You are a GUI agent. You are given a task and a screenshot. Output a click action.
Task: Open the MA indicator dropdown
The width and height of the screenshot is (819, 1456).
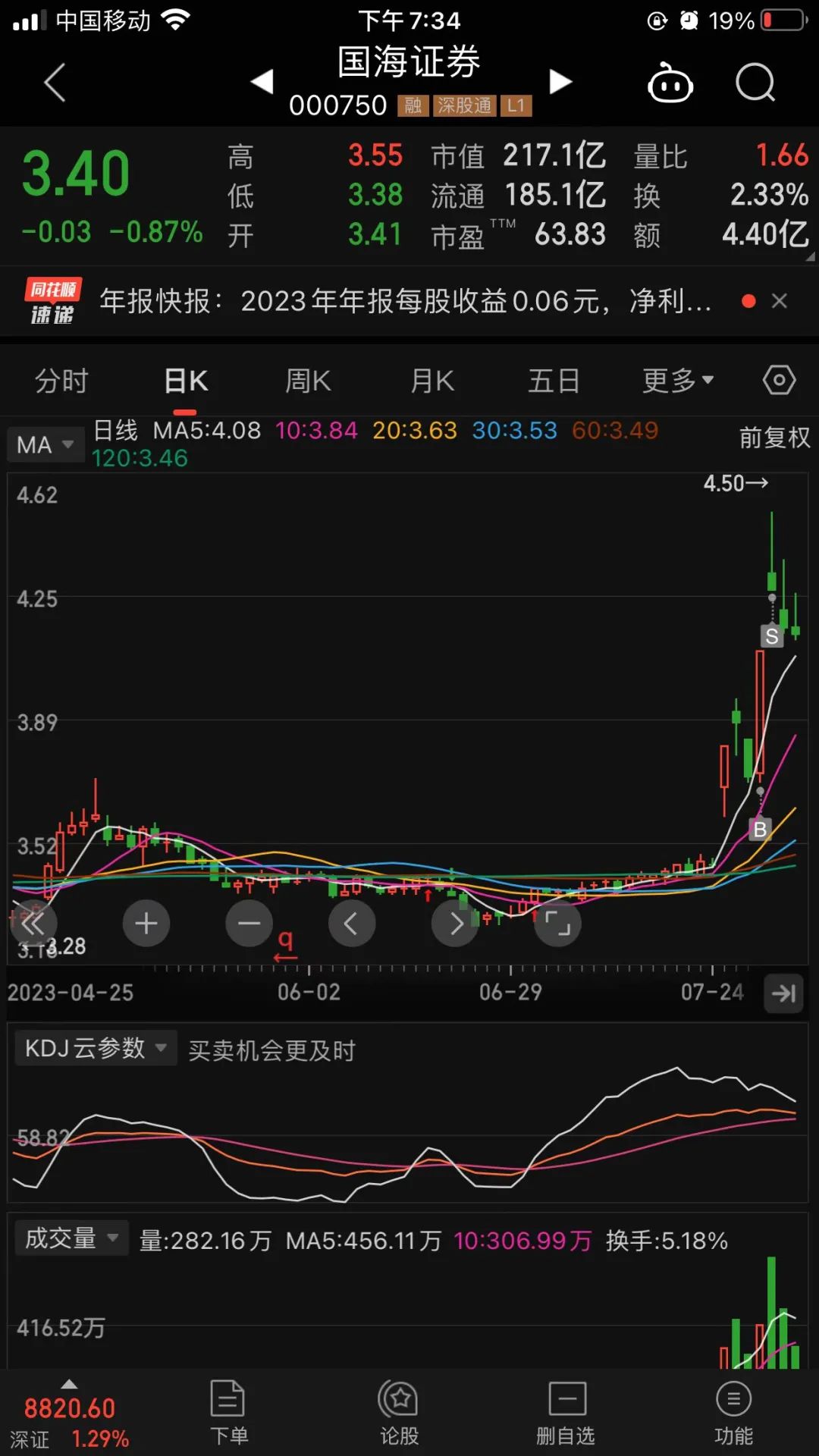pyautogui.click(x=45, y=444)
